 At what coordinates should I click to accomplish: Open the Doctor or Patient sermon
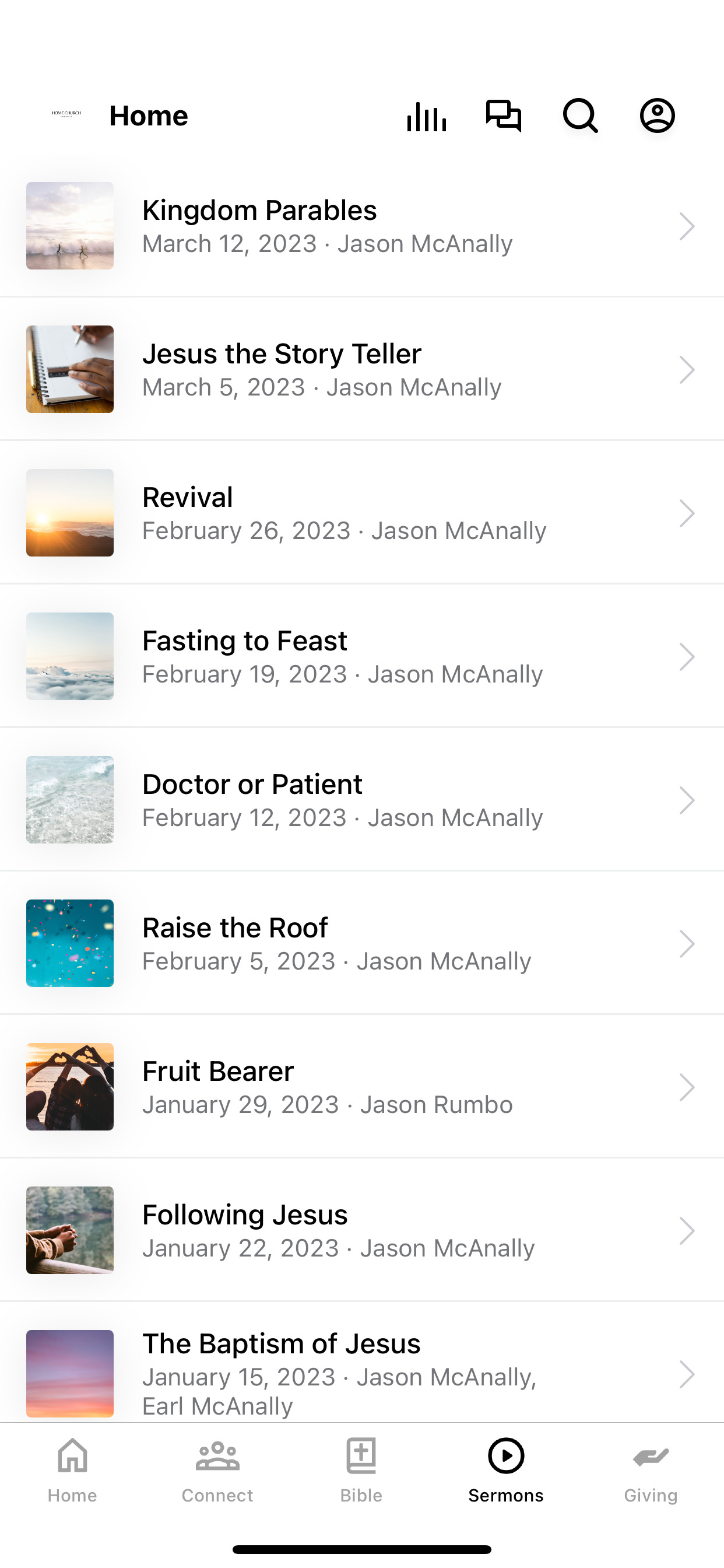[362, 800]
